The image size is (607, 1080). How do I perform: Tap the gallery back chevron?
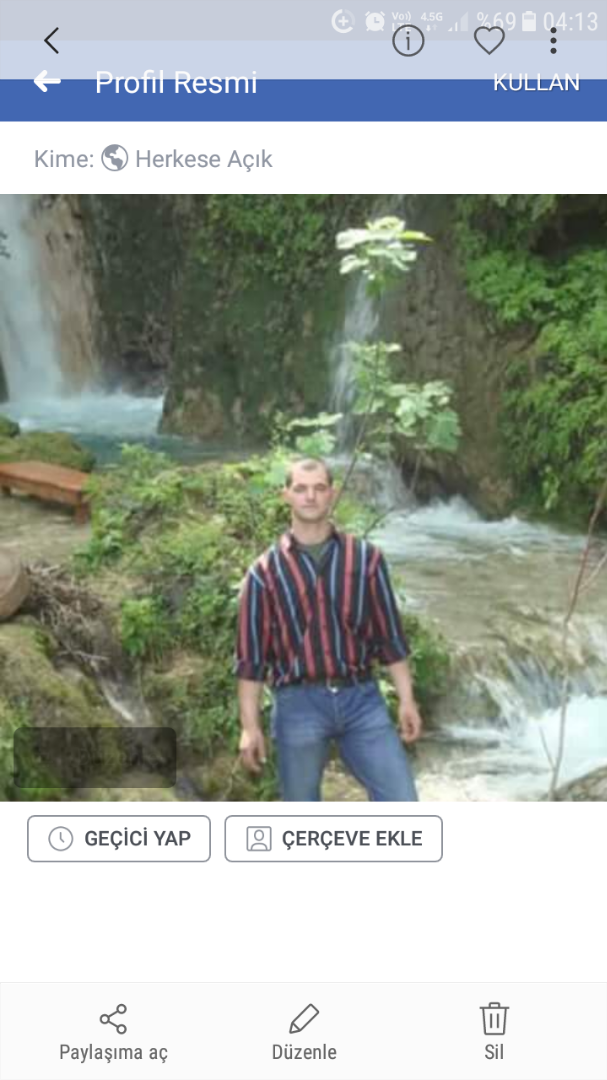tap(51, 41)
